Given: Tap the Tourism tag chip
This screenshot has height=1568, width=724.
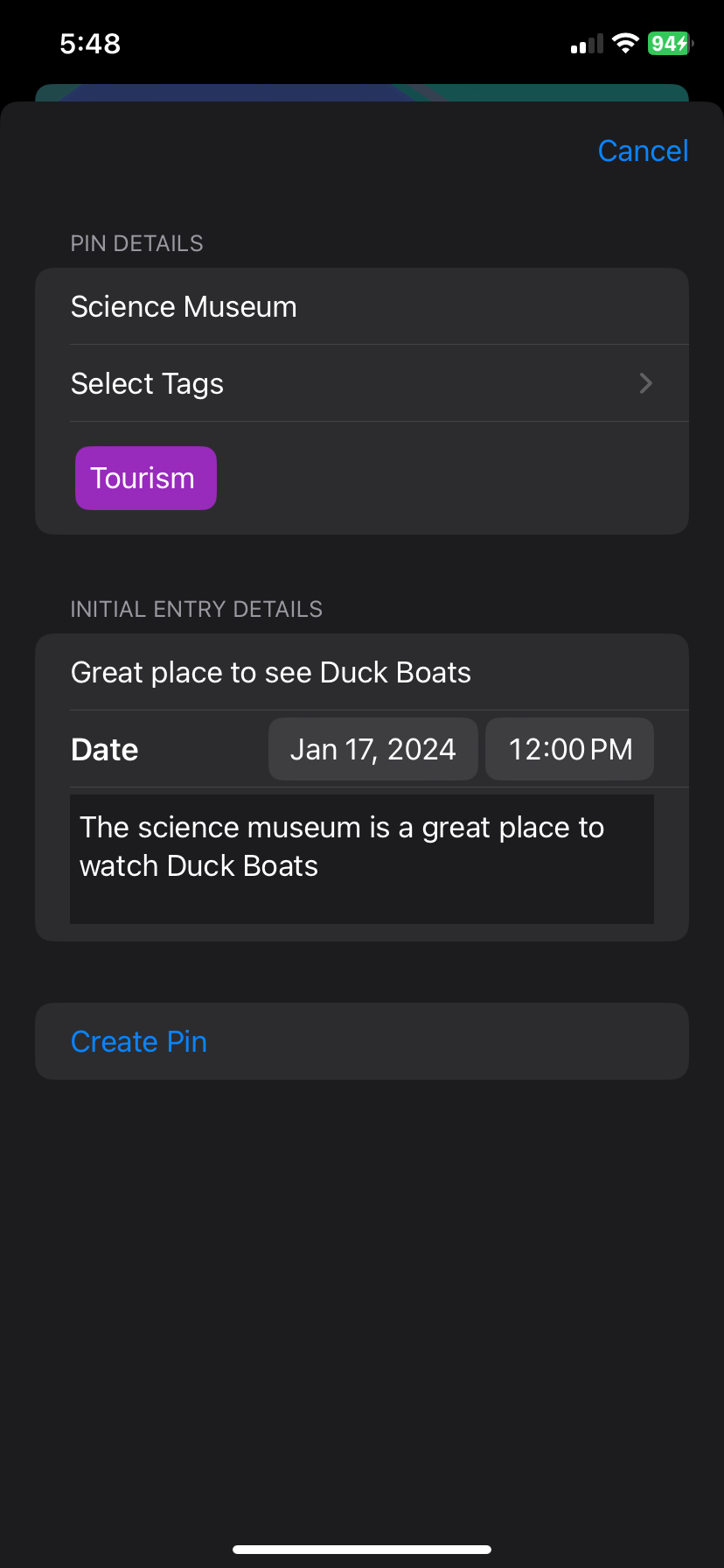Looking at the screenshot, I should (x=146, y=479).
